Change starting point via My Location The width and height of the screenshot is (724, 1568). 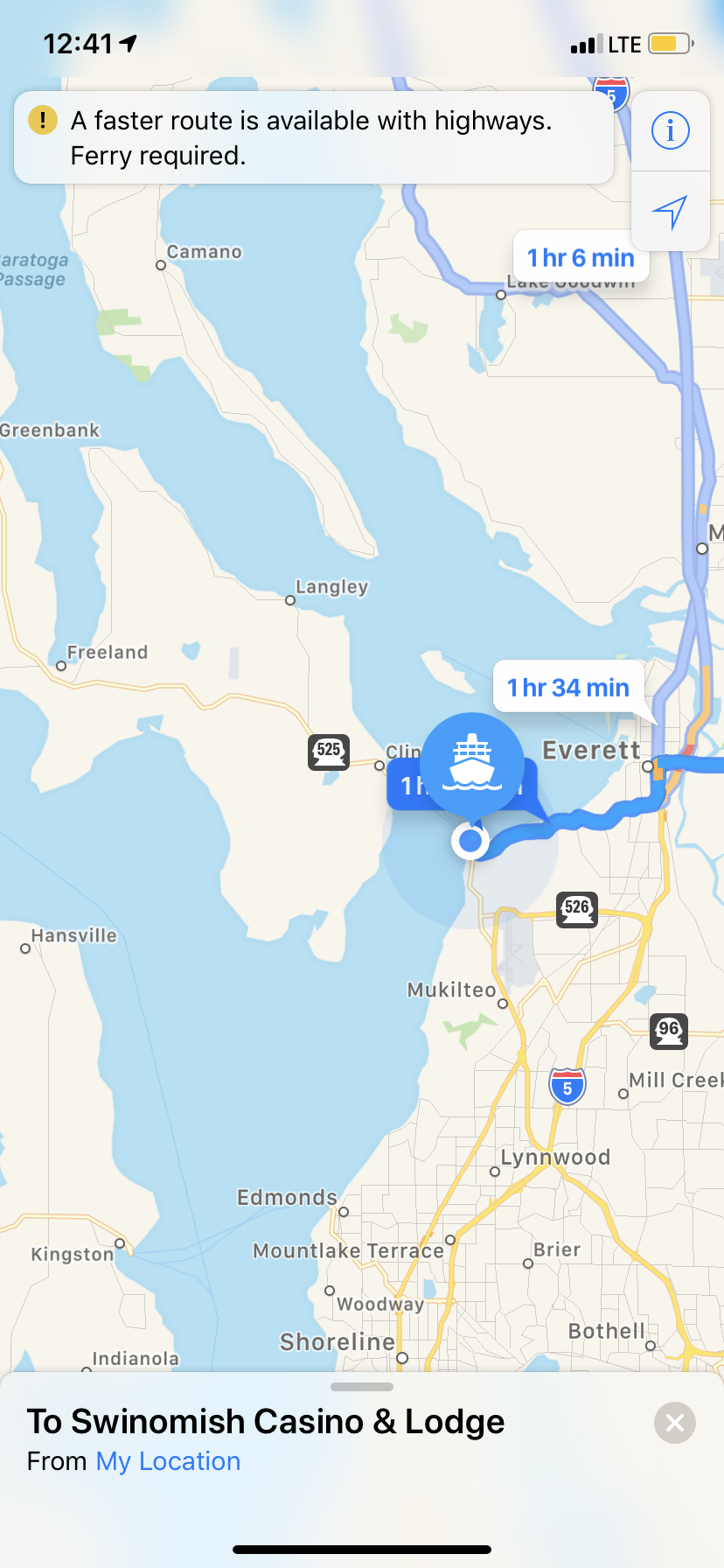(168, 1461)
